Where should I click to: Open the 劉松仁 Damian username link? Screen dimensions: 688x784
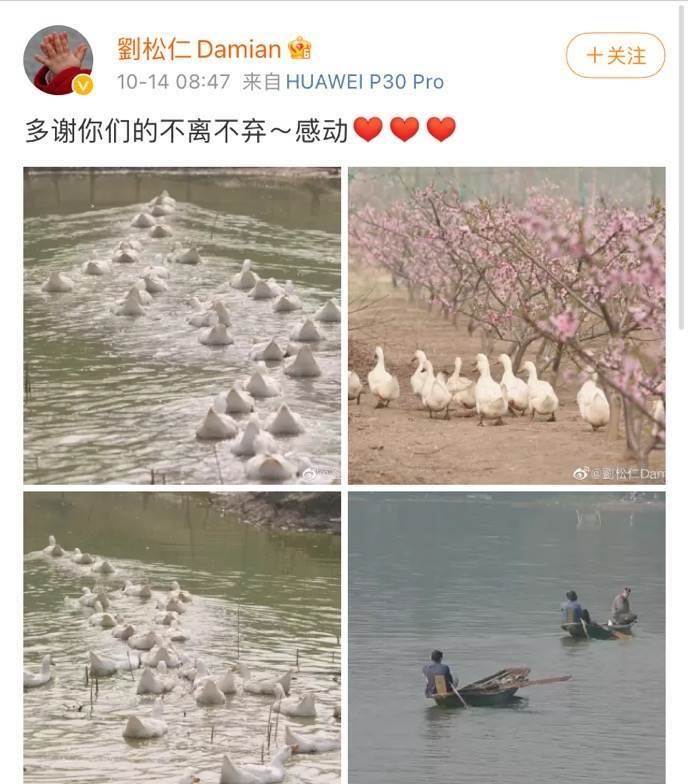tap(200, 48)
